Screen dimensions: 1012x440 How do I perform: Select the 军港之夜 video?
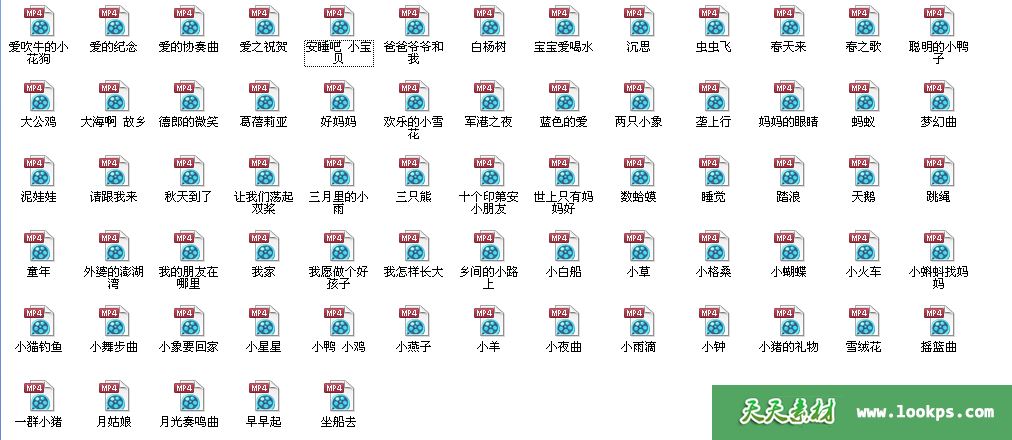click(489, 98)
